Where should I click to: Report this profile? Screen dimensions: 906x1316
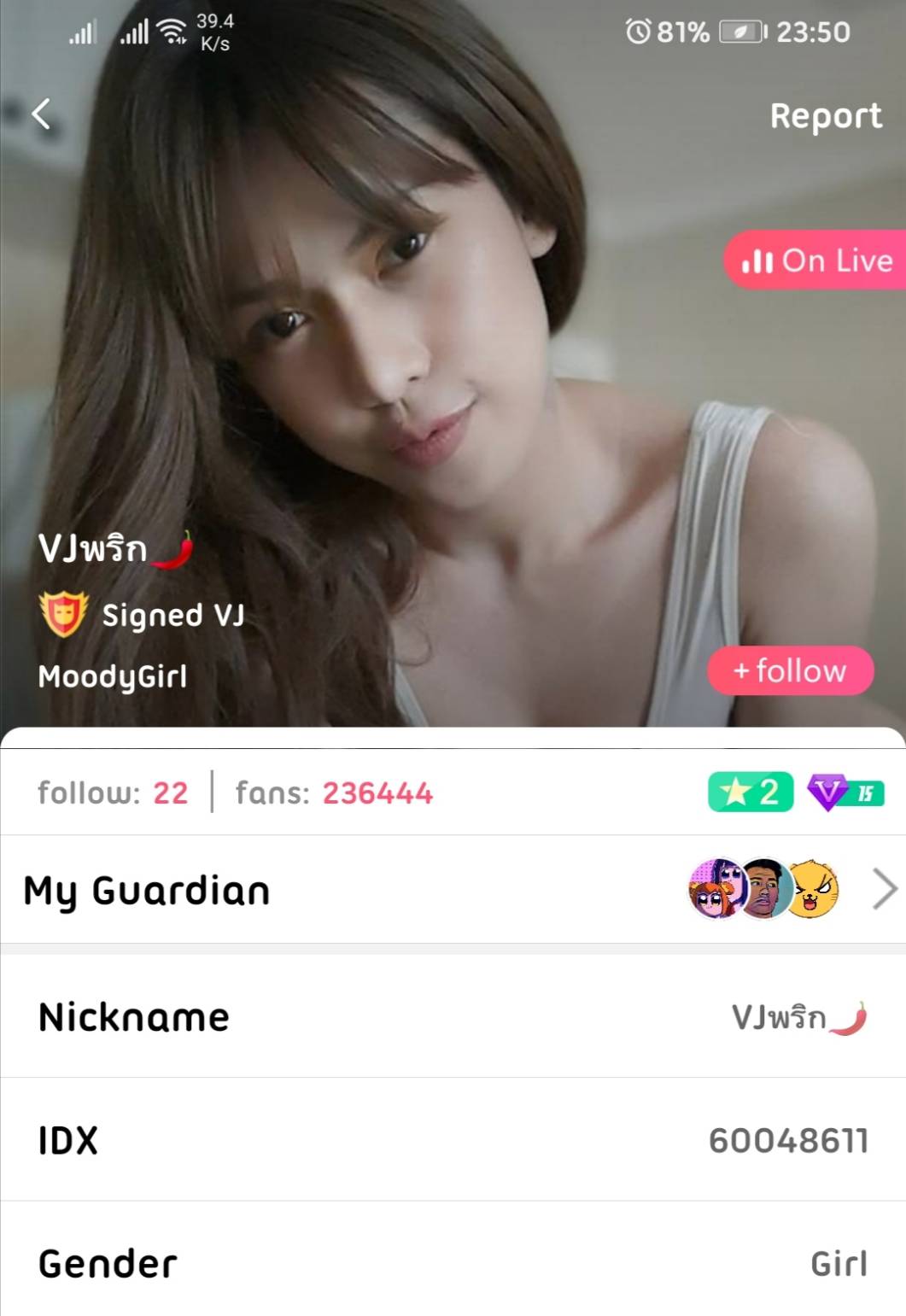click(825, 116)
